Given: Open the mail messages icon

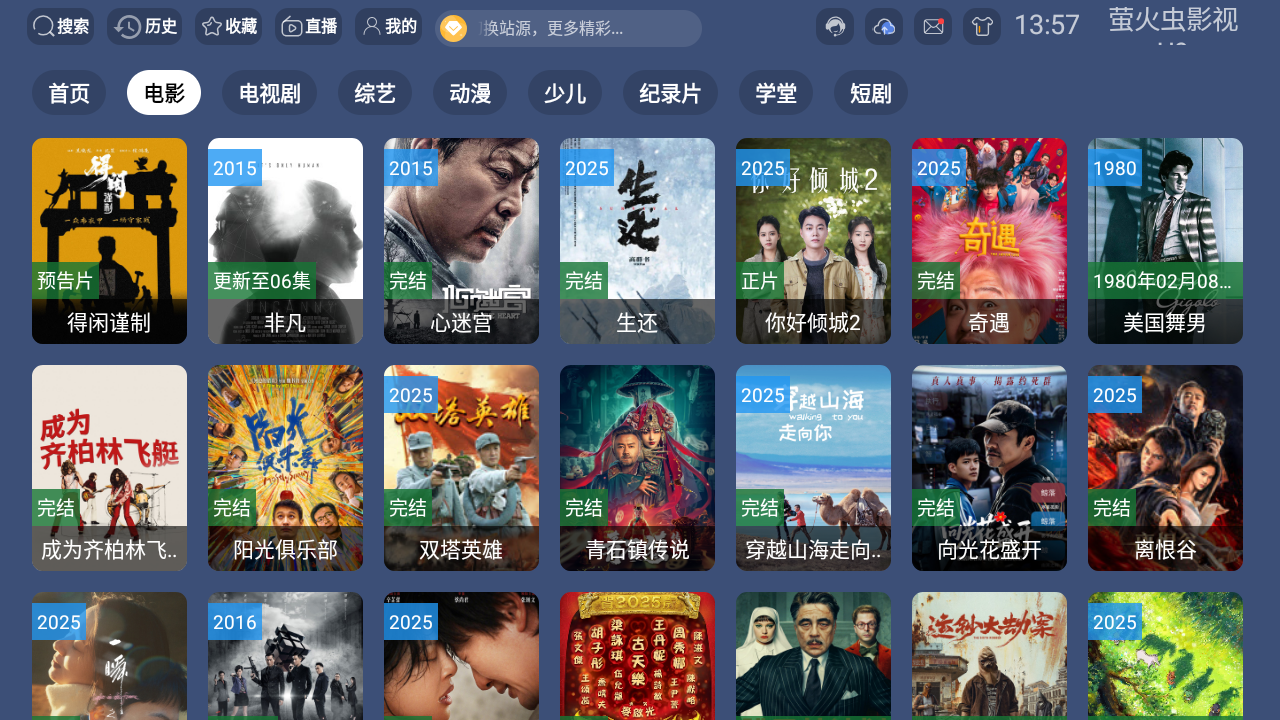Looking at the screenshot, I should 933,27.
